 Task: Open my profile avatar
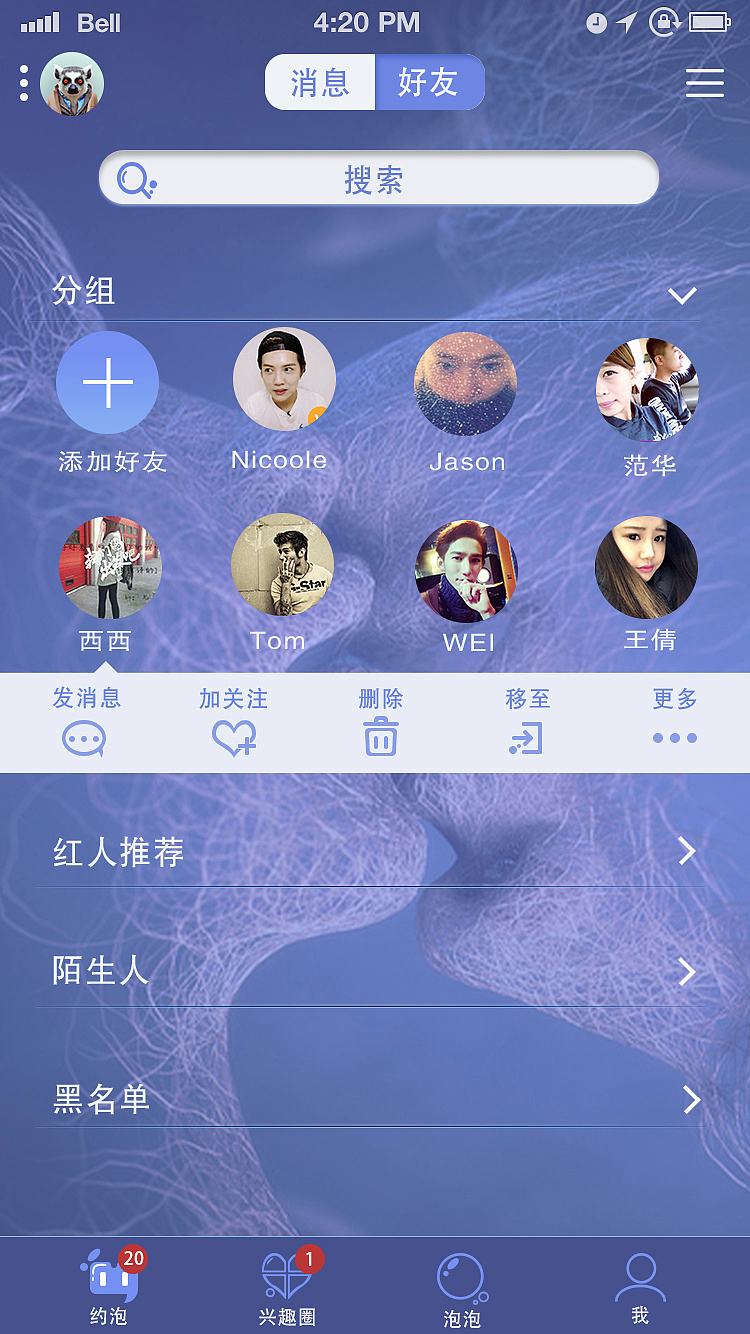(72, 83)
